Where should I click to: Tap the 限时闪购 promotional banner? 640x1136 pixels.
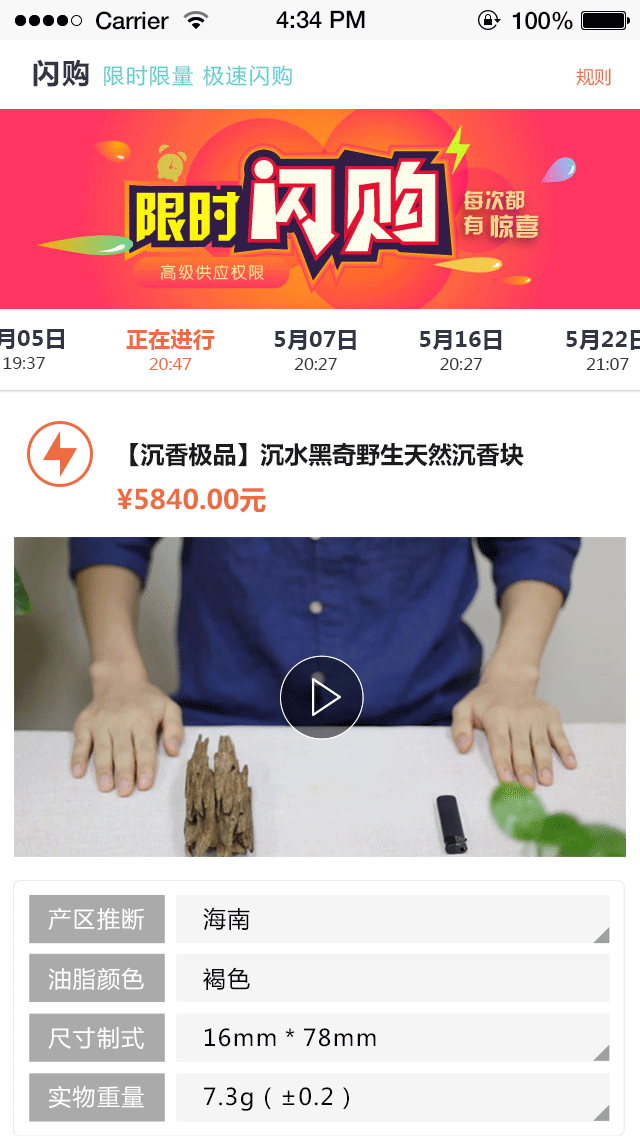point(320,209)
